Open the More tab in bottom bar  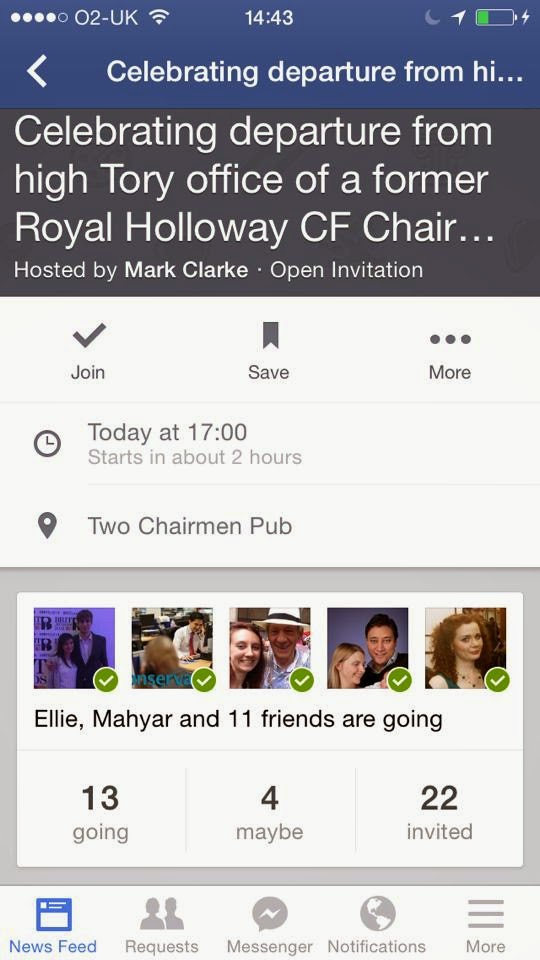click(x=486, y=924)
